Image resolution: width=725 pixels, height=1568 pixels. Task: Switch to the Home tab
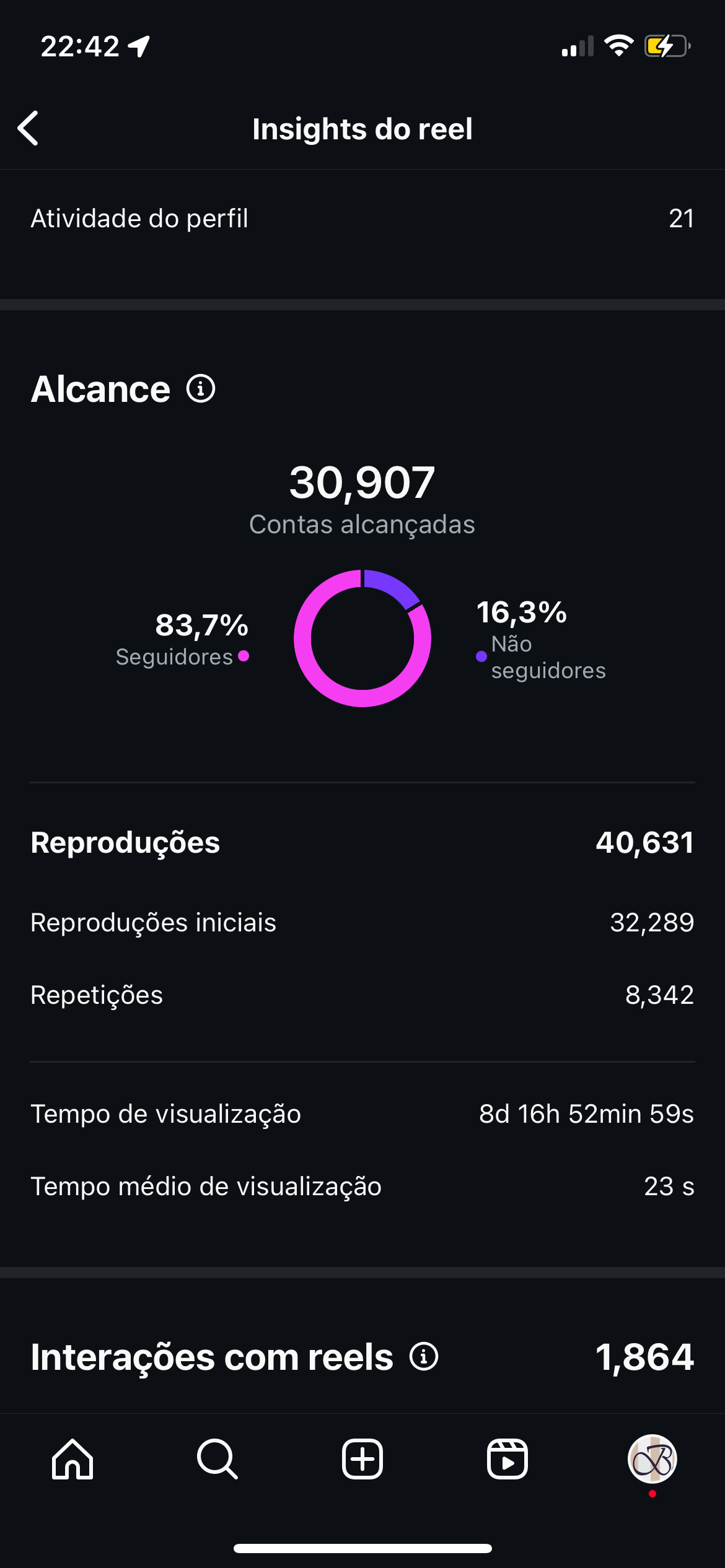72,1459
